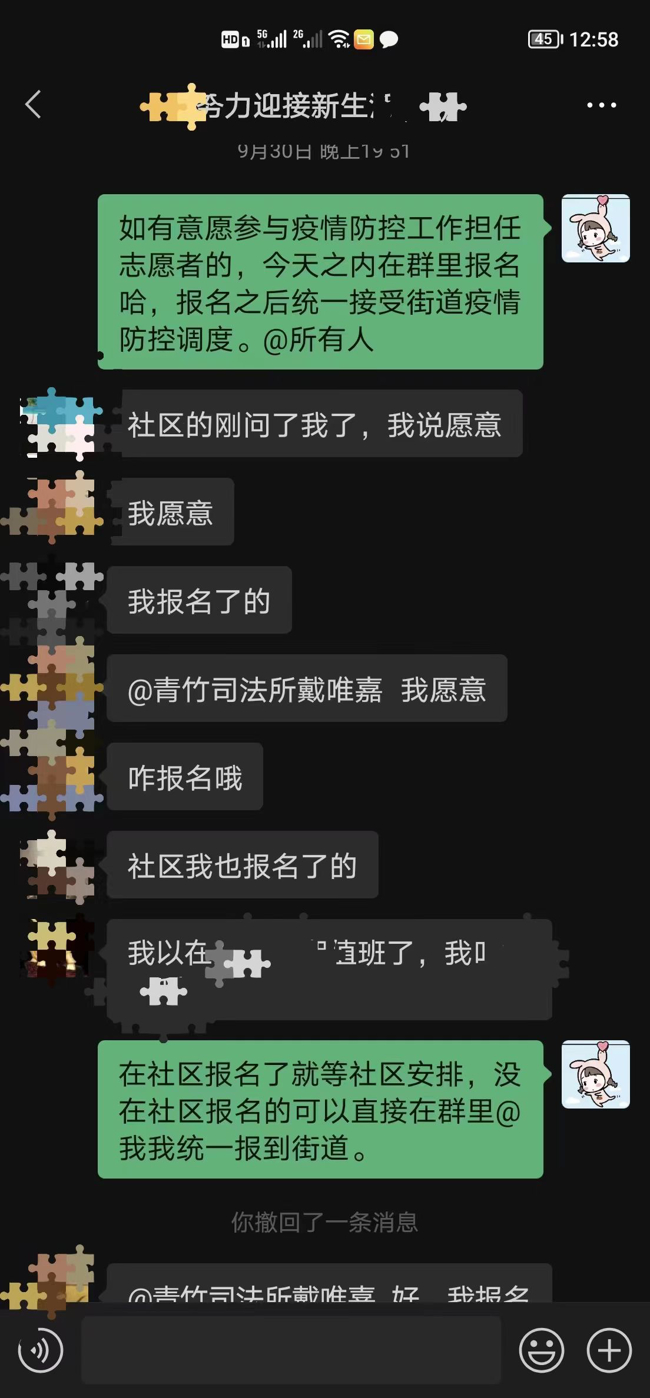The width and height of the screenshot is (650, 1398).
Task: Tap the message text field
Action: (290, 1351)
